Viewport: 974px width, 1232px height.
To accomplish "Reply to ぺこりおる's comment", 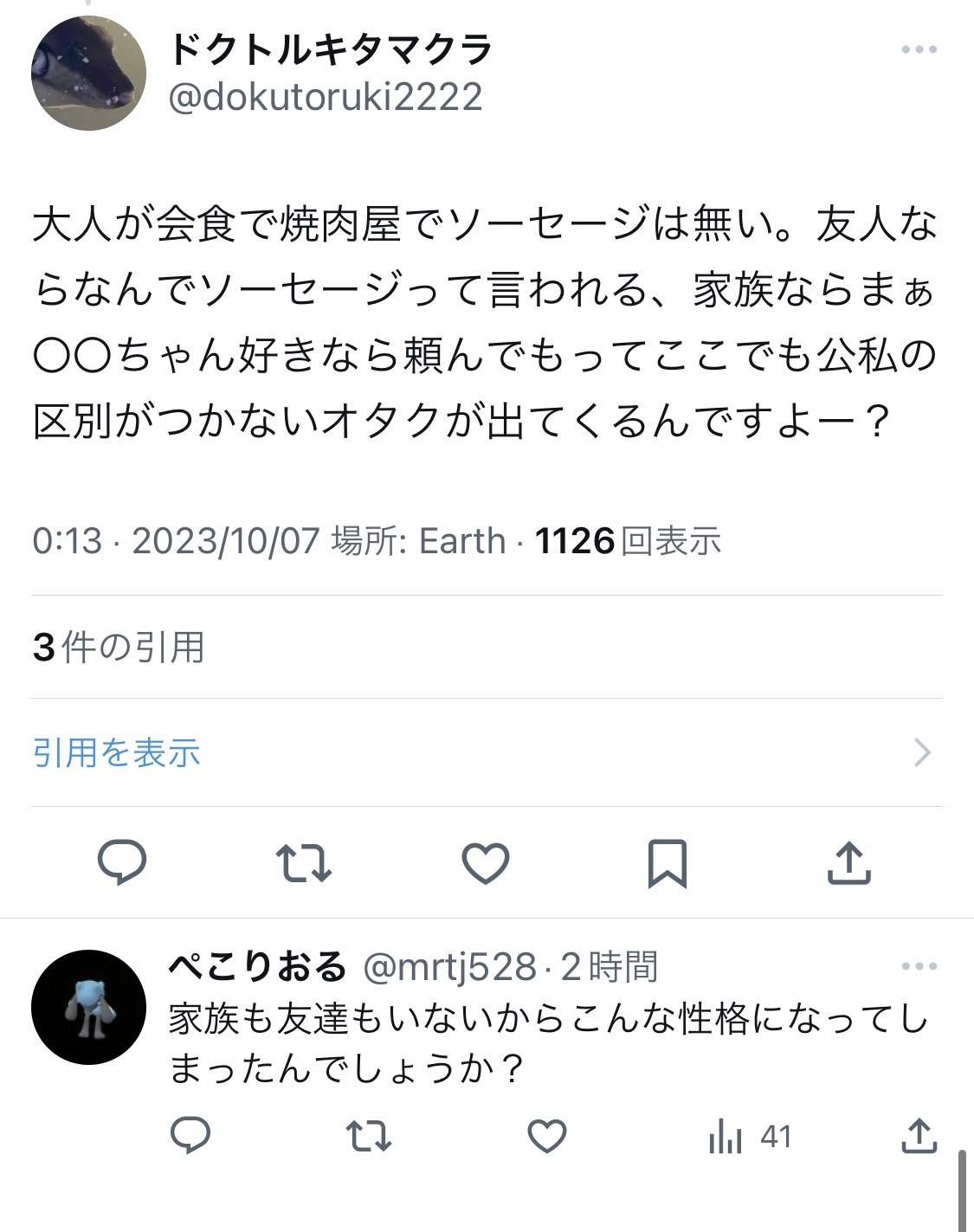I will pyautogui.click(x=190, y=1136).
